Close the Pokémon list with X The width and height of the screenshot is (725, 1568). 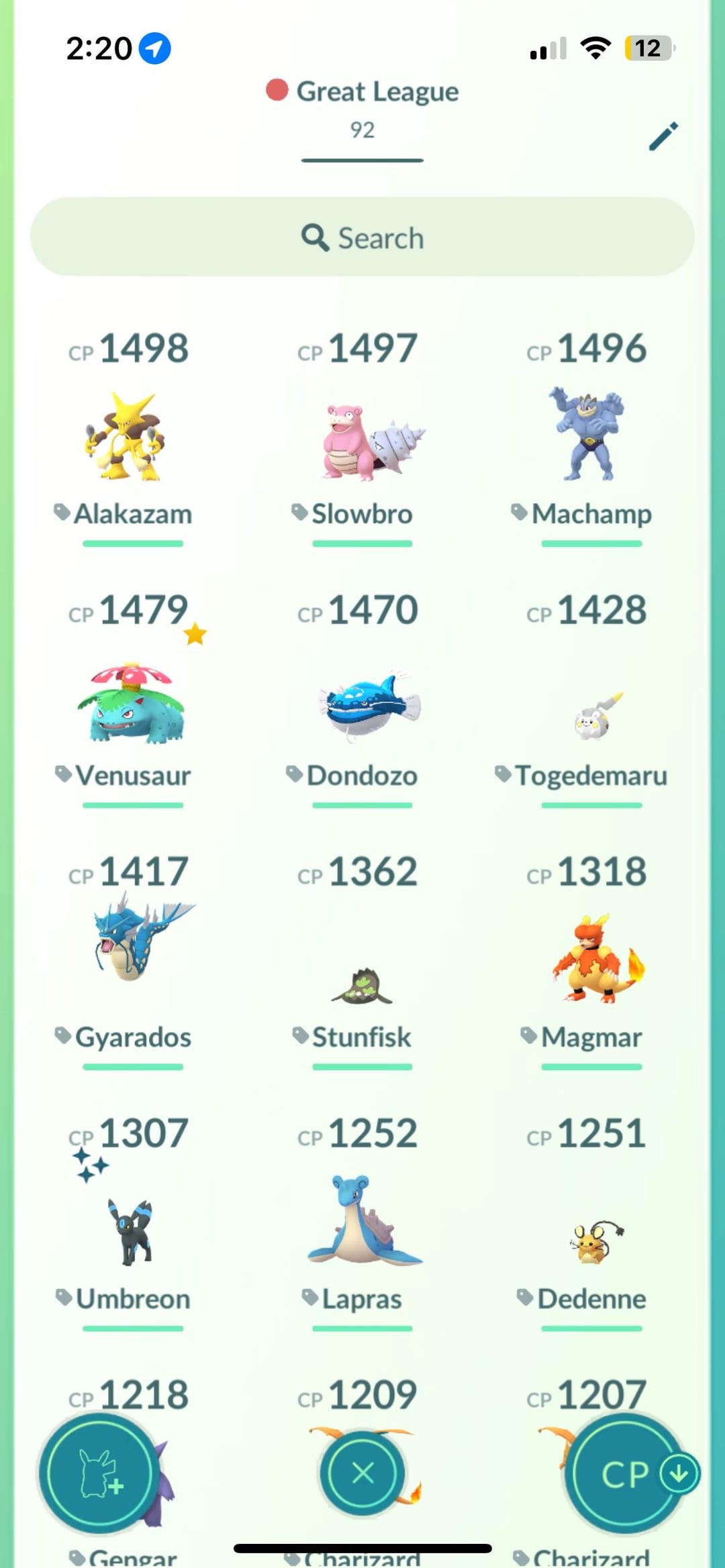tap(362, 1473)
